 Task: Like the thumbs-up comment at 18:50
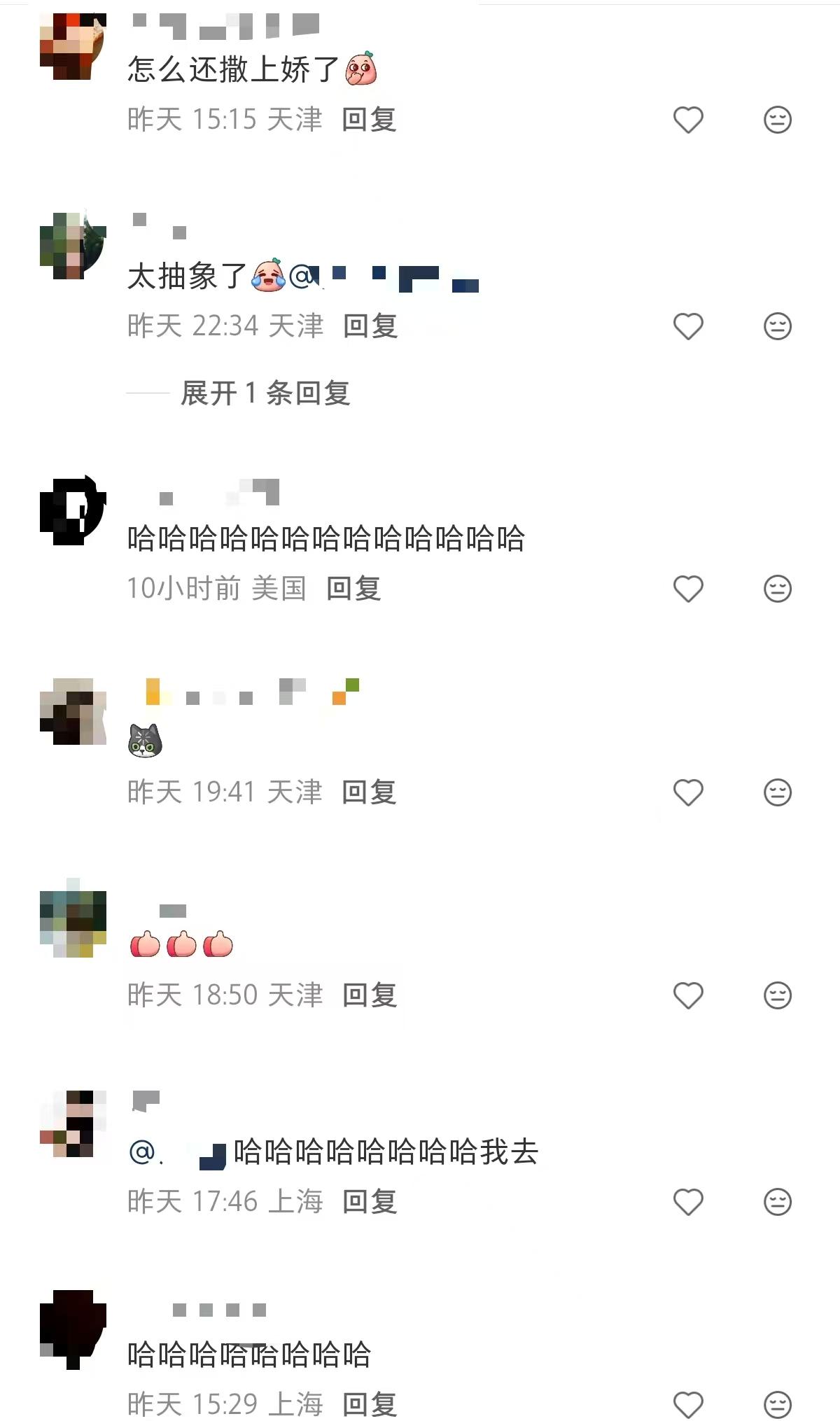pyautogui.click(x=688, y=995)
